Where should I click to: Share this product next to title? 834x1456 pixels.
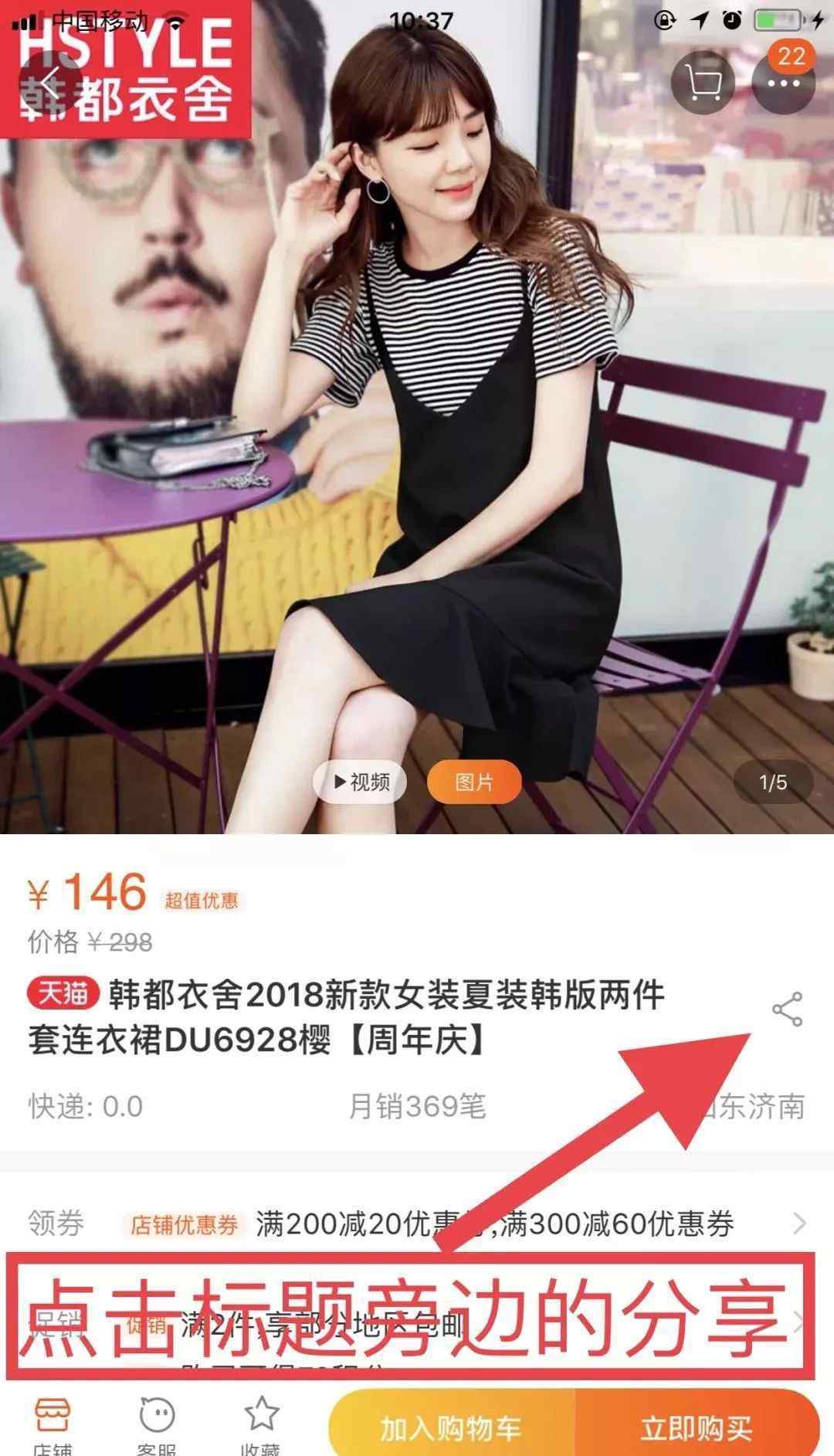click(x=787, y=1010)
